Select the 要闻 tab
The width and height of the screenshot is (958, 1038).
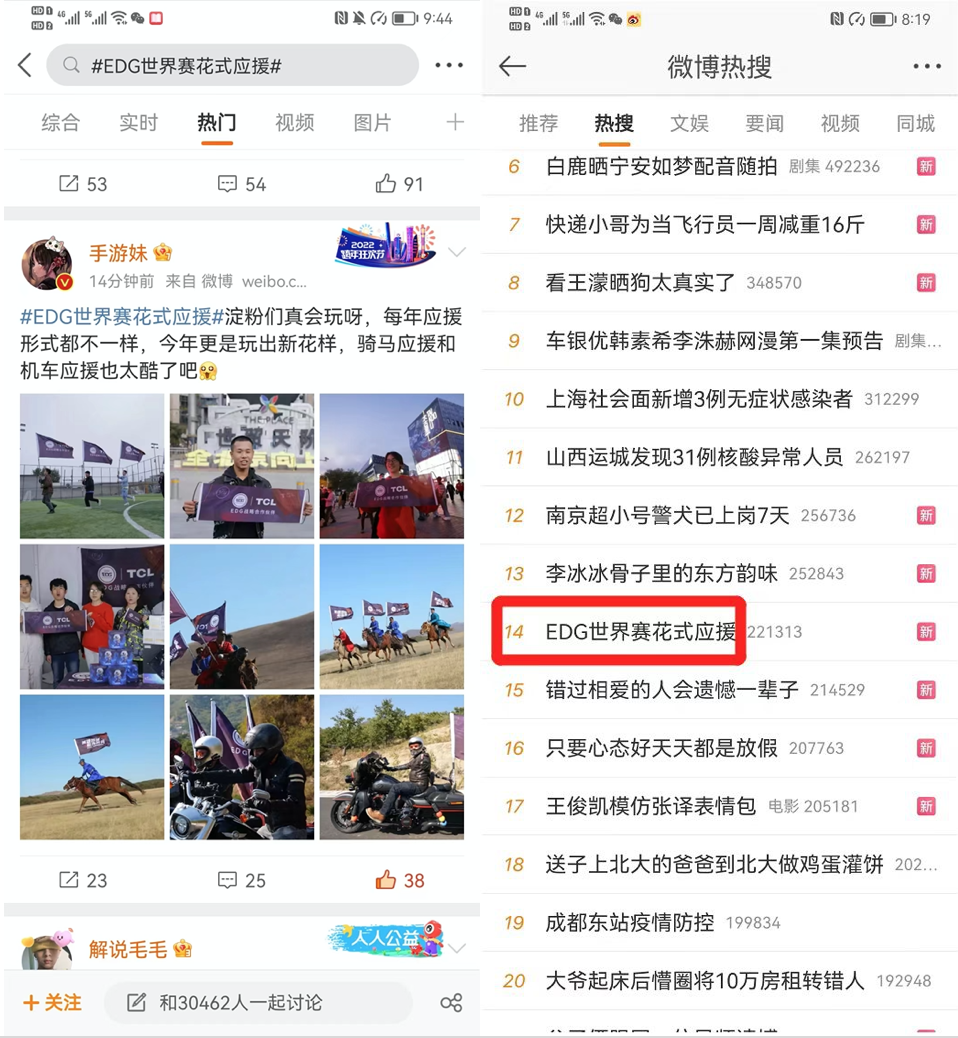[x=764, y=123]
